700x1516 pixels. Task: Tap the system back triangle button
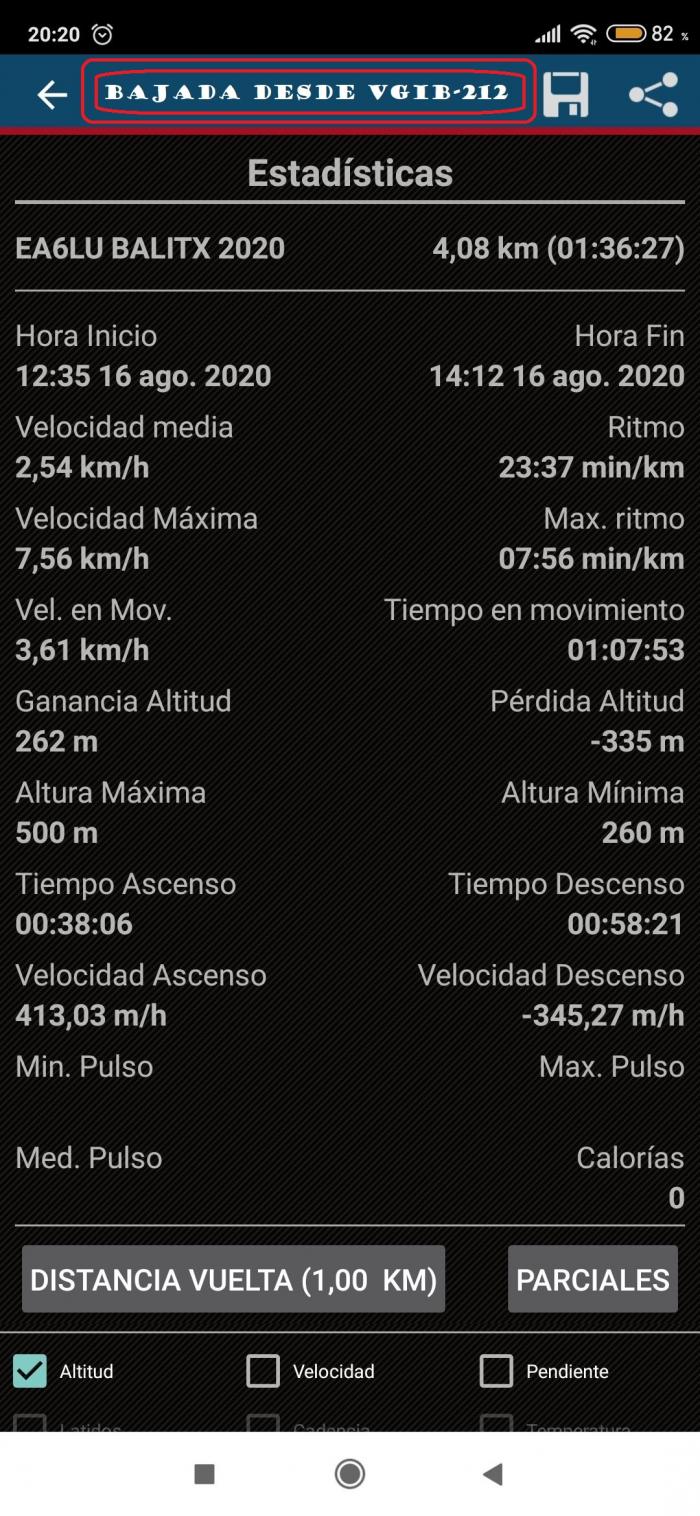[492, 1473]
